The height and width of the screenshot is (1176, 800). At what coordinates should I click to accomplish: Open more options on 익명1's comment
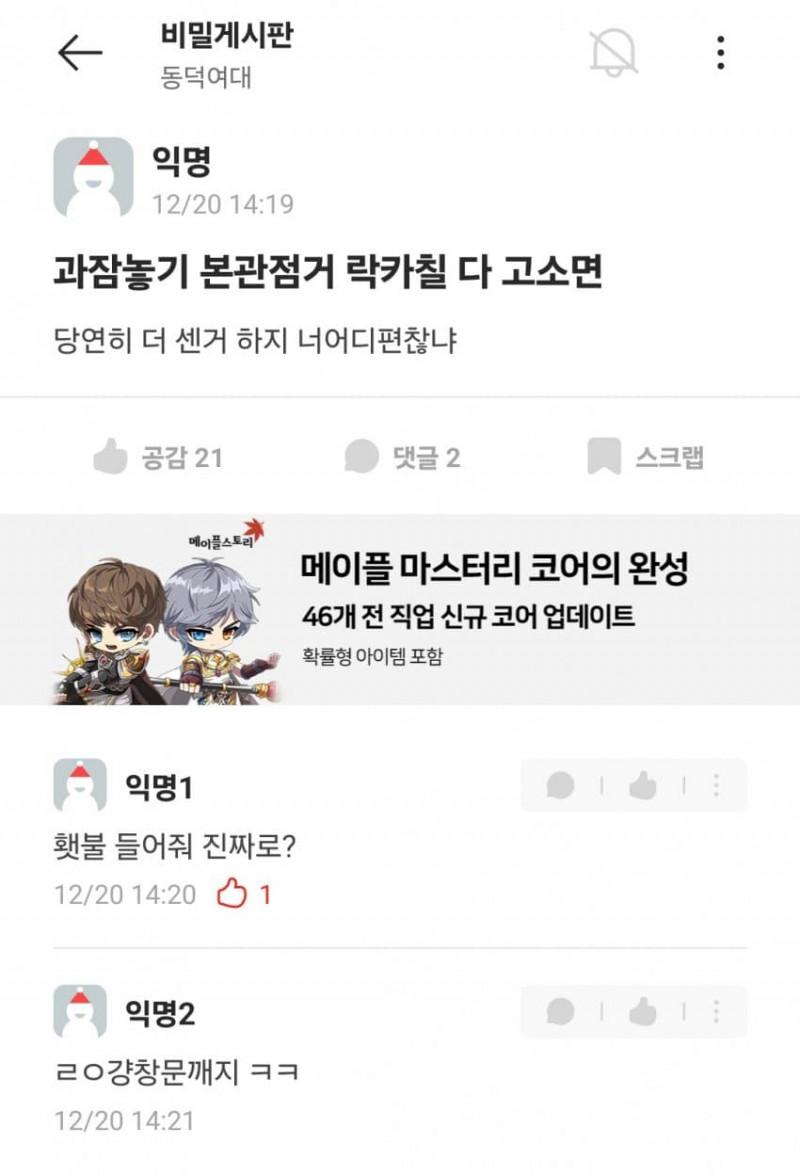coord(716,786)
